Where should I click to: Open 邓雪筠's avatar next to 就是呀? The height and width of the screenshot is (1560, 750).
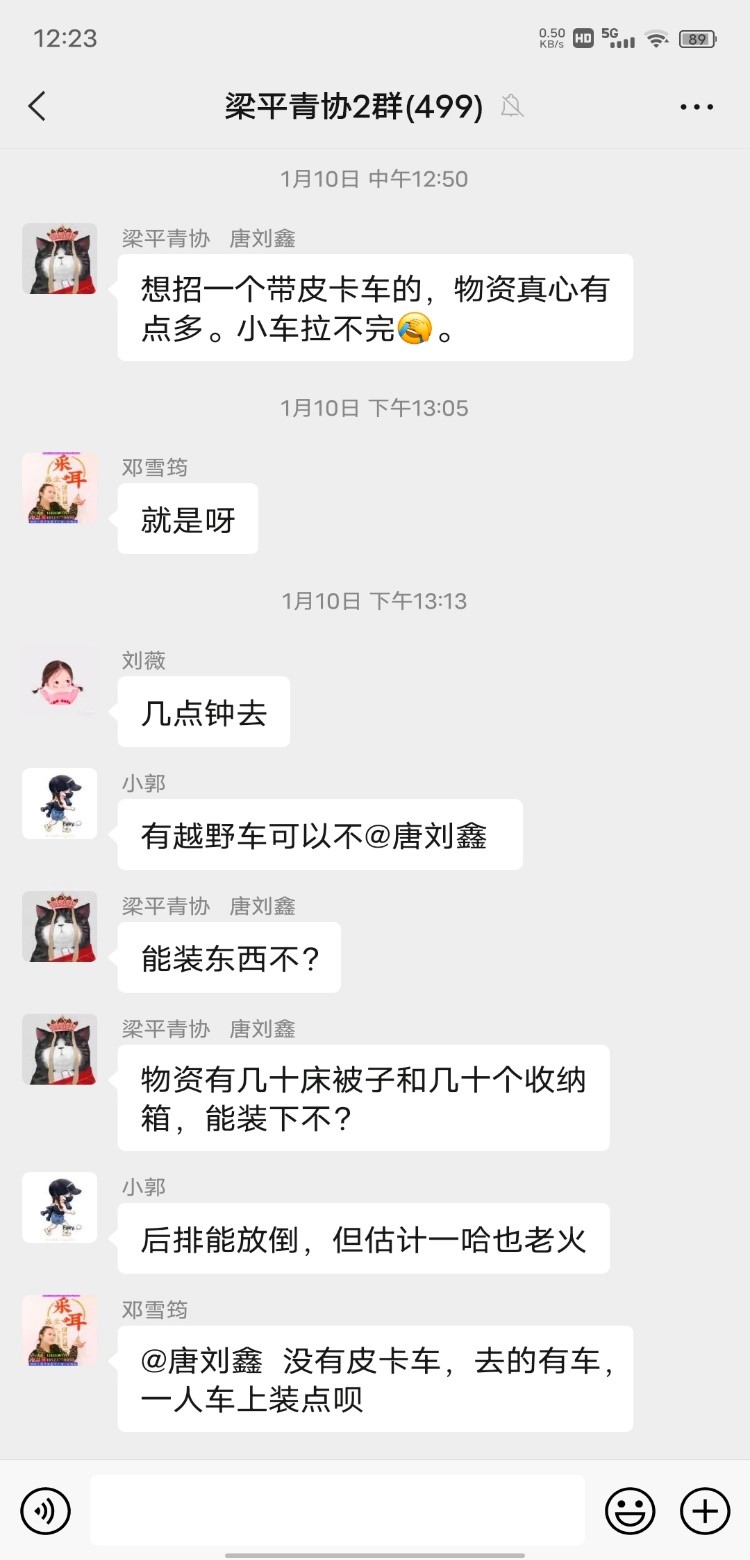coord(60,488)
